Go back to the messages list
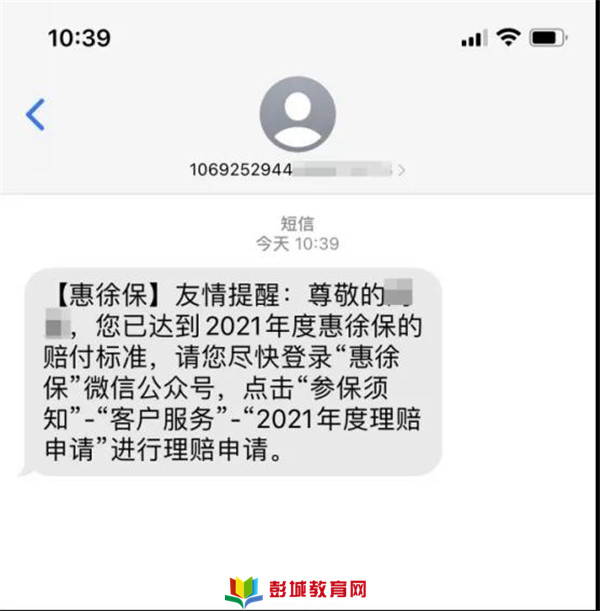Screen dimensions: 600x611 [x=36, y=114]
